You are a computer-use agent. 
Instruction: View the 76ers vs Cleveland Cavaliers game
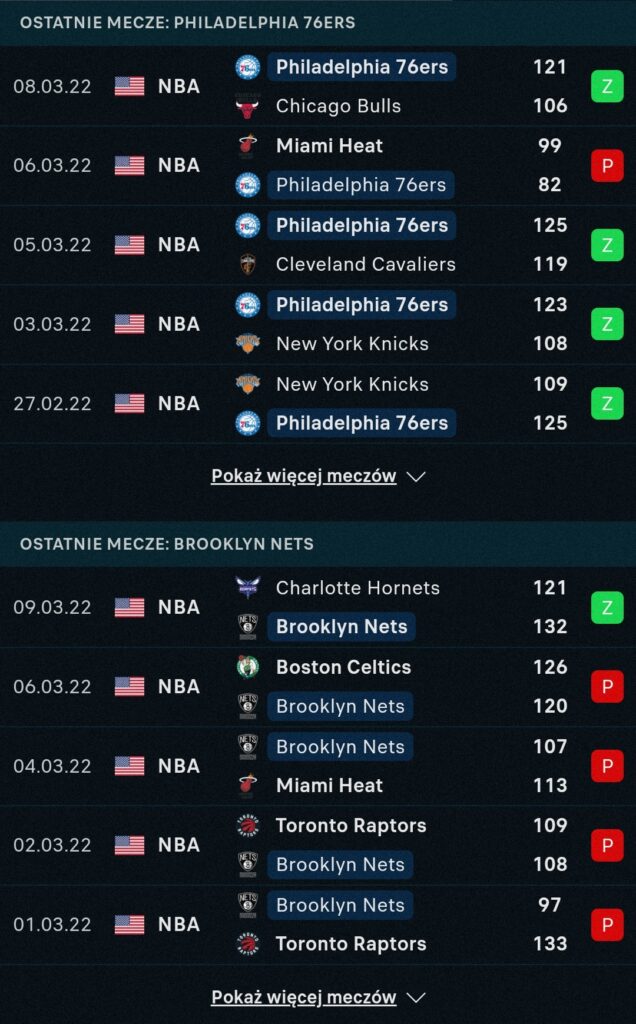point(318,245)
